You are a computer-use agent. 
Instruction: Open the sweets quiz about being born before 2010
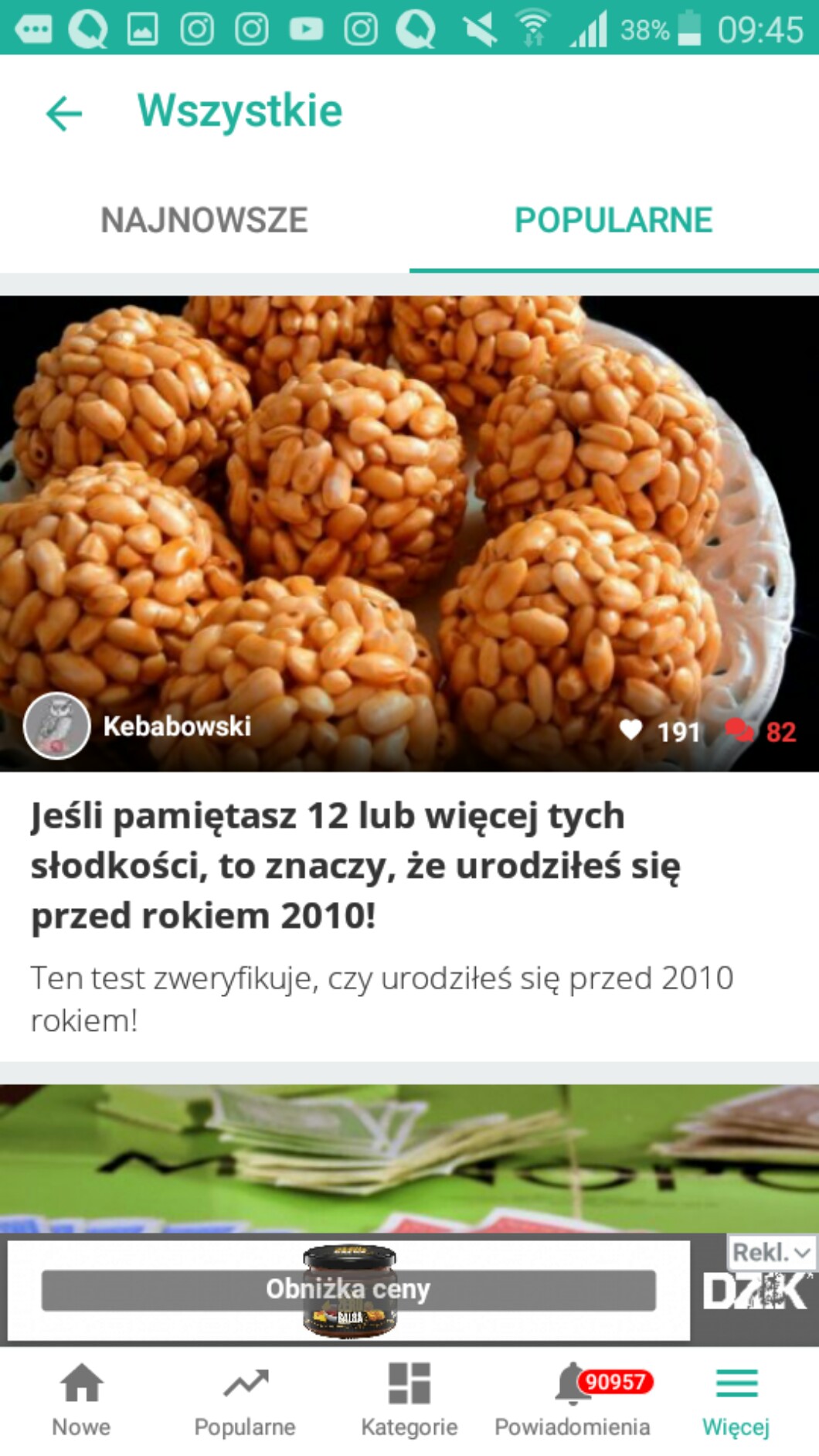tap(355, 866)
